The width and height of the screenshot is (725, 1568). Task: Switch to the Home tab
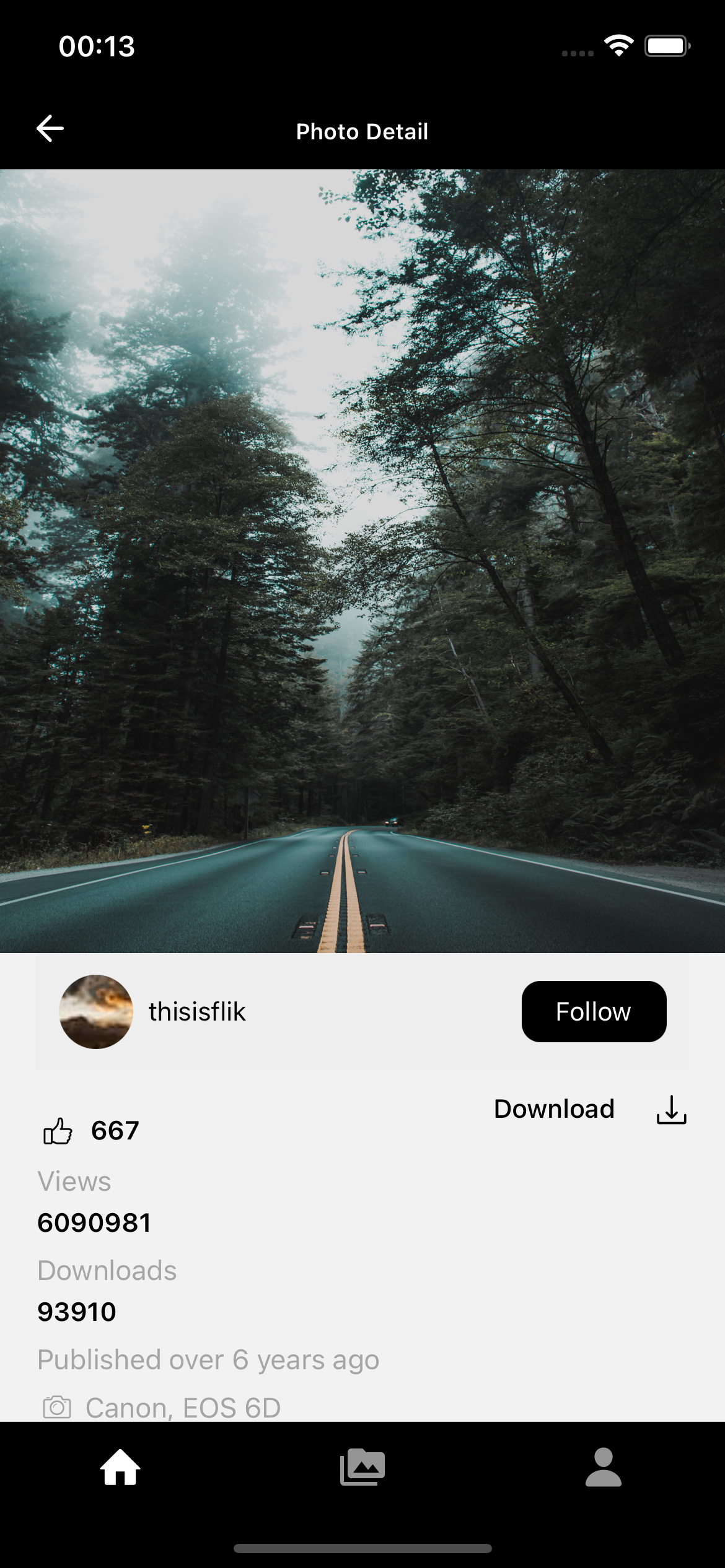[120, 1466]
